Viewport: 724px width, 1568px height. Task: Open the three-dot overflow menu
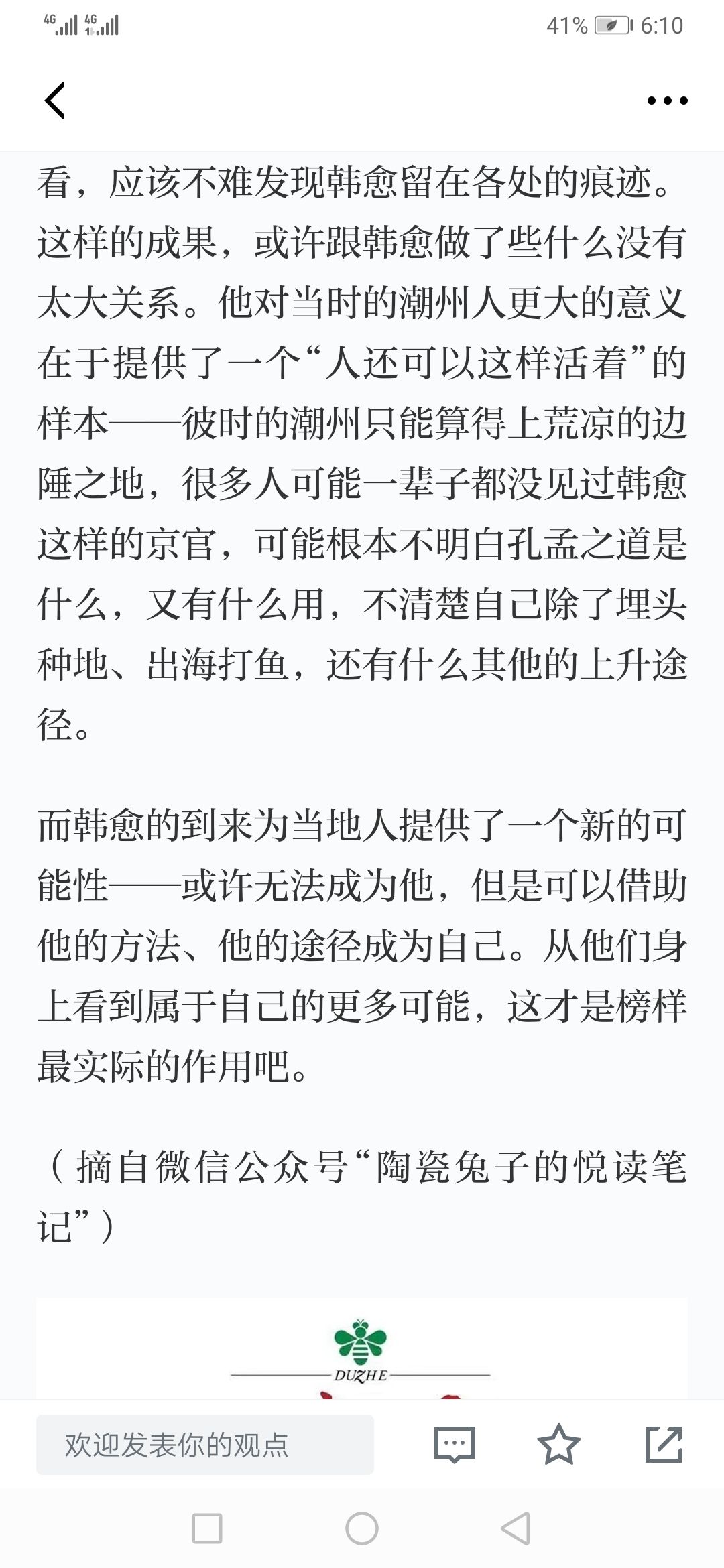pyautogui.click(x=667, y=101)
